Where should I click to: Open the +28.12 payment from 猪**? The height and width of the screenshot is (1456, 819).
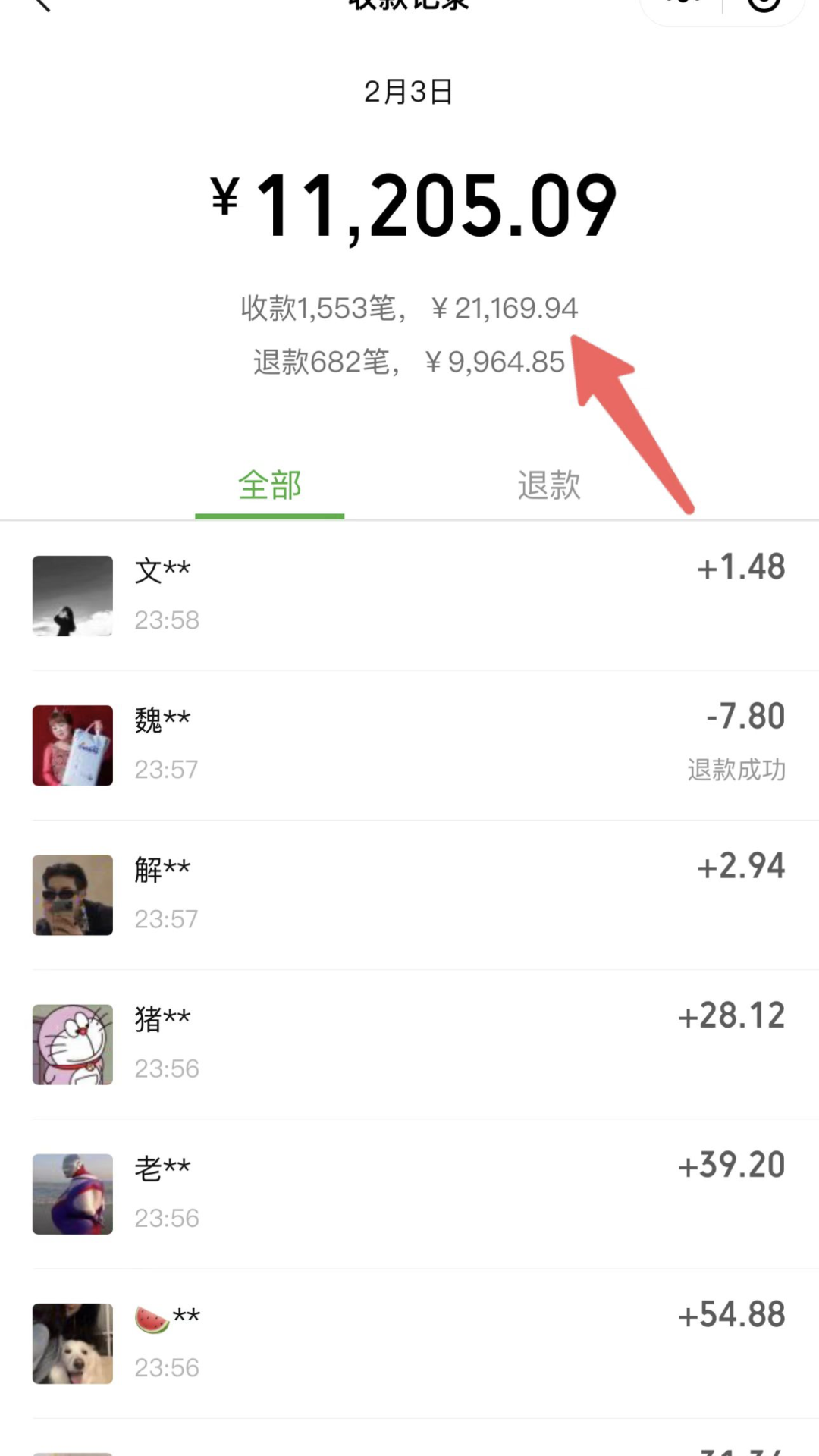(x=409, y=1043)
